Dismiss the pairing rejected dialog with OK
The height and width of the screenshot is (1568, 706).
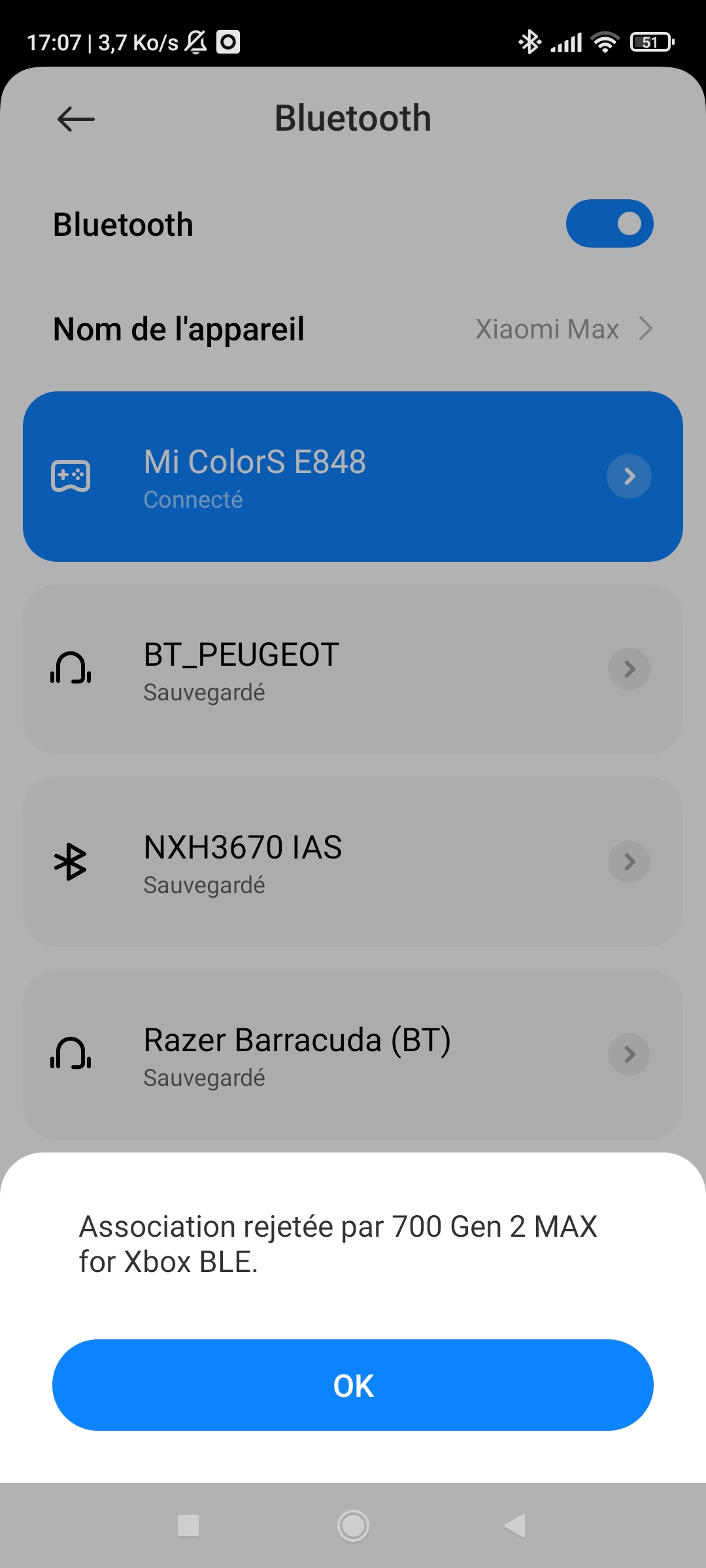point(353,1385)
